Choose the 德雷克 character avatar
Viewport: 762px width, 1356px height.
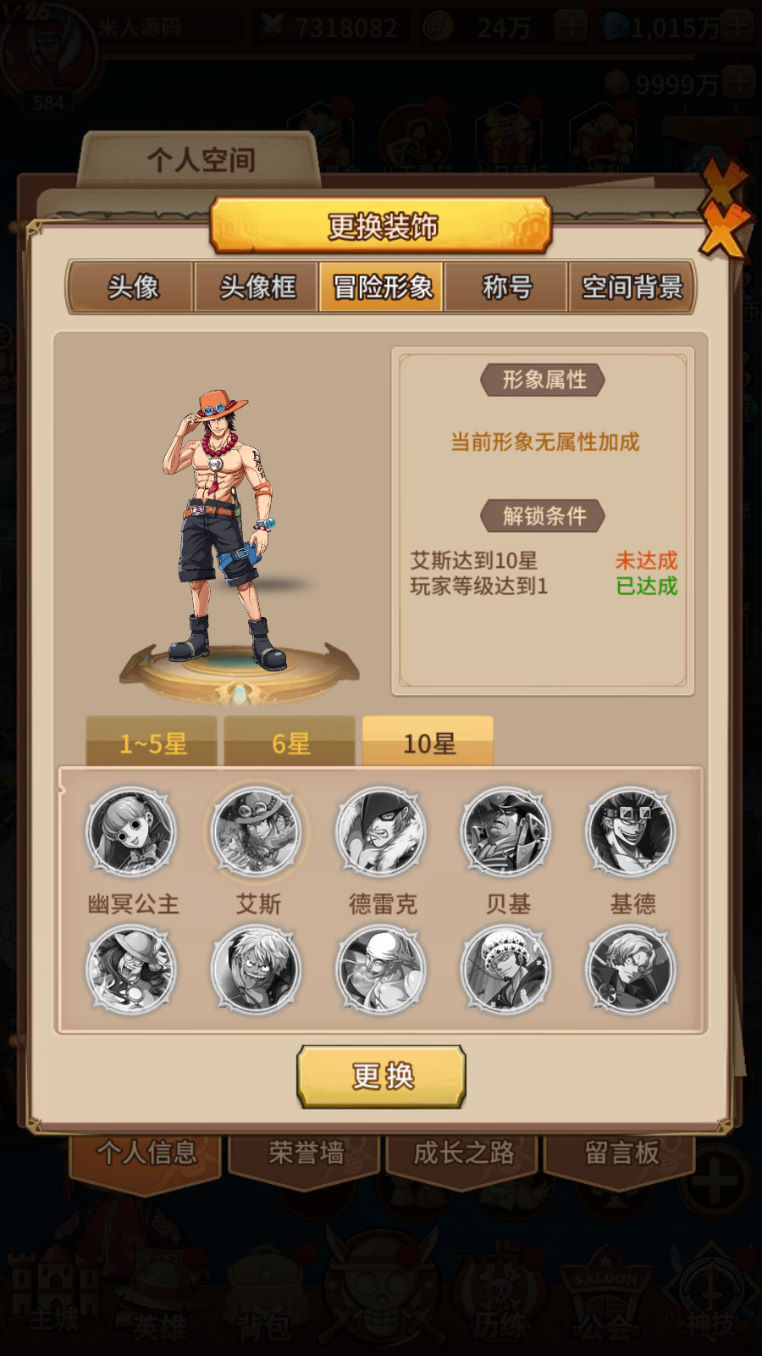point(381,832)
